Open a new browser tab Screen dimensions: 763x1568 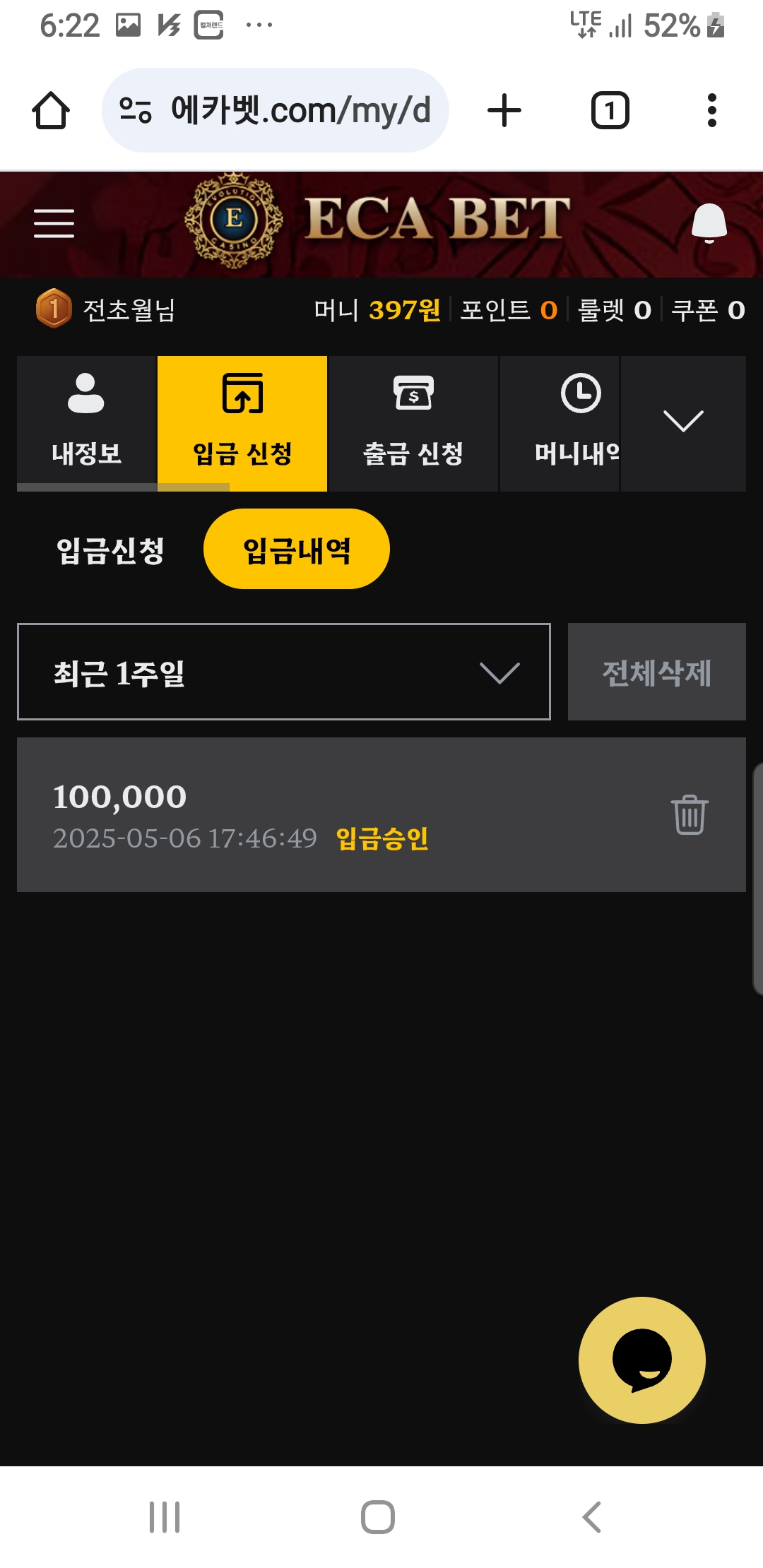[504, 110]
